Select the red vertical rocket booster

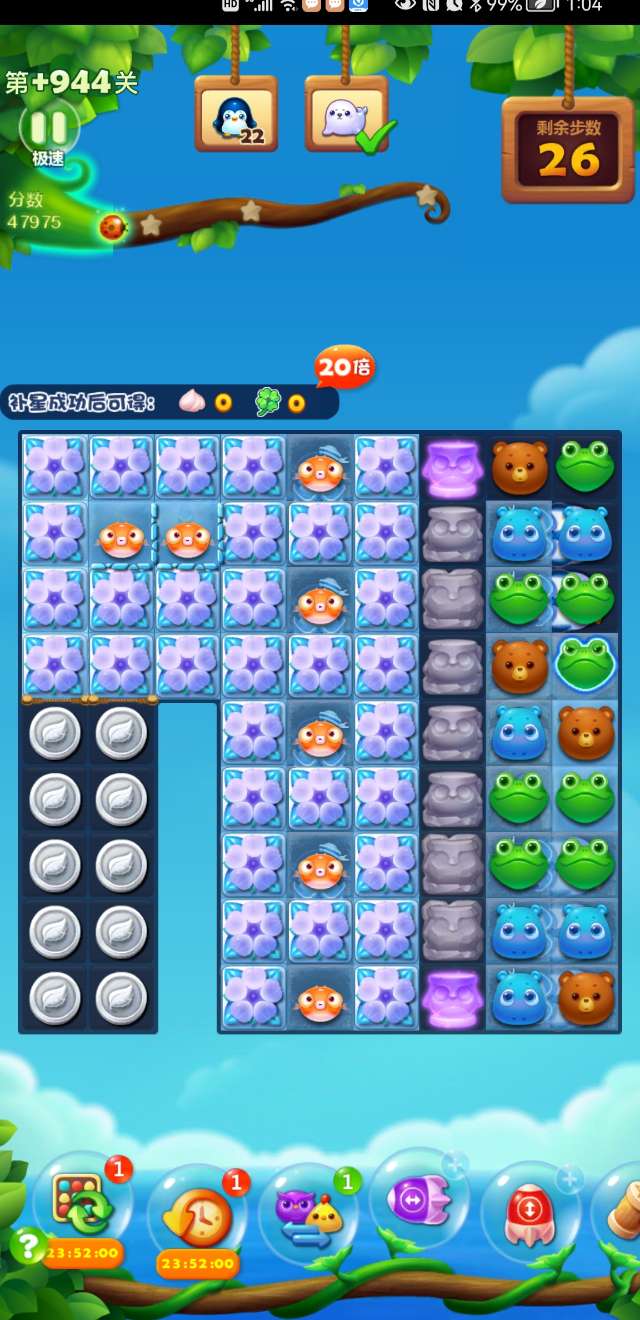530,1212
